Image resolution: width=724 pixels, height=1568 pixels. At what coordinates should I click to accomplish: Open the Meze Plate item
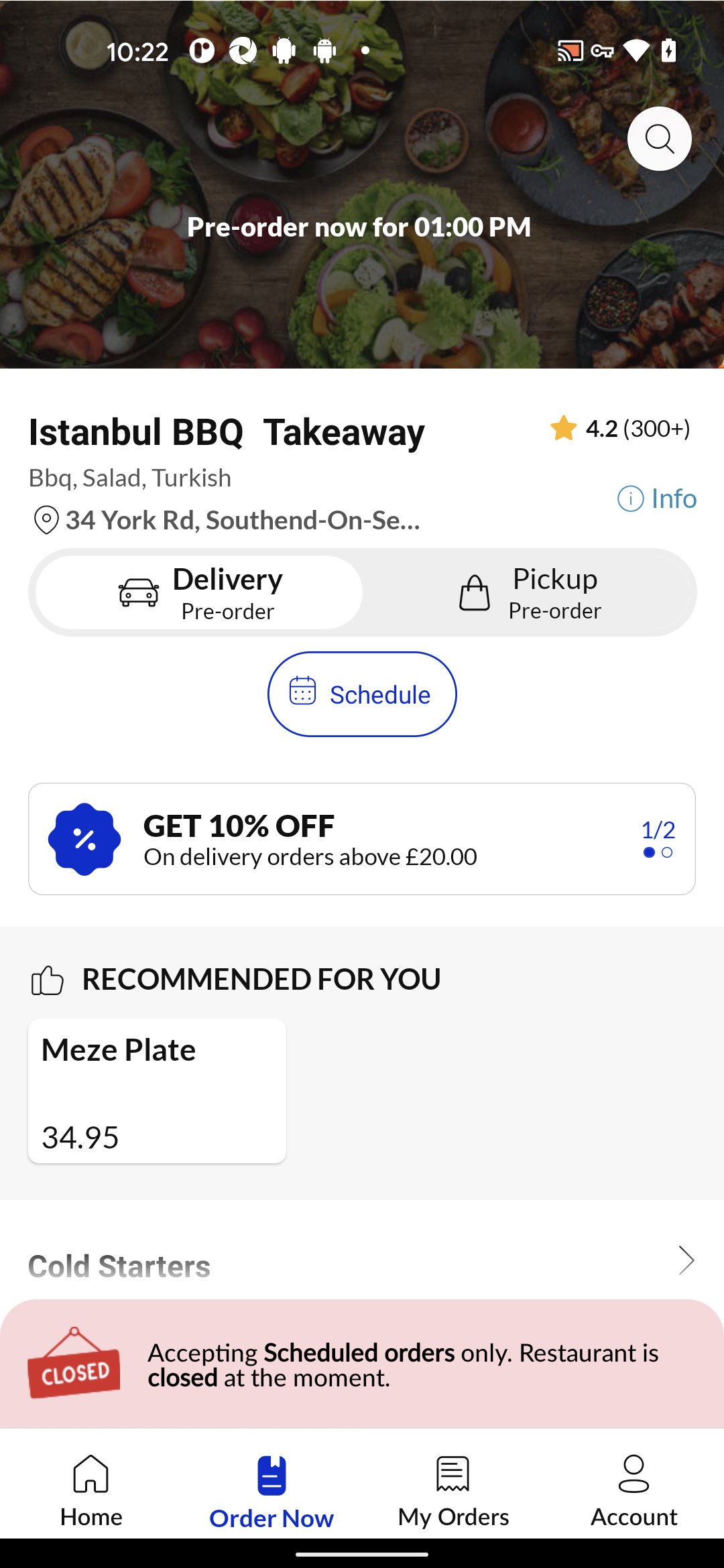click(x=157, y=1090)
